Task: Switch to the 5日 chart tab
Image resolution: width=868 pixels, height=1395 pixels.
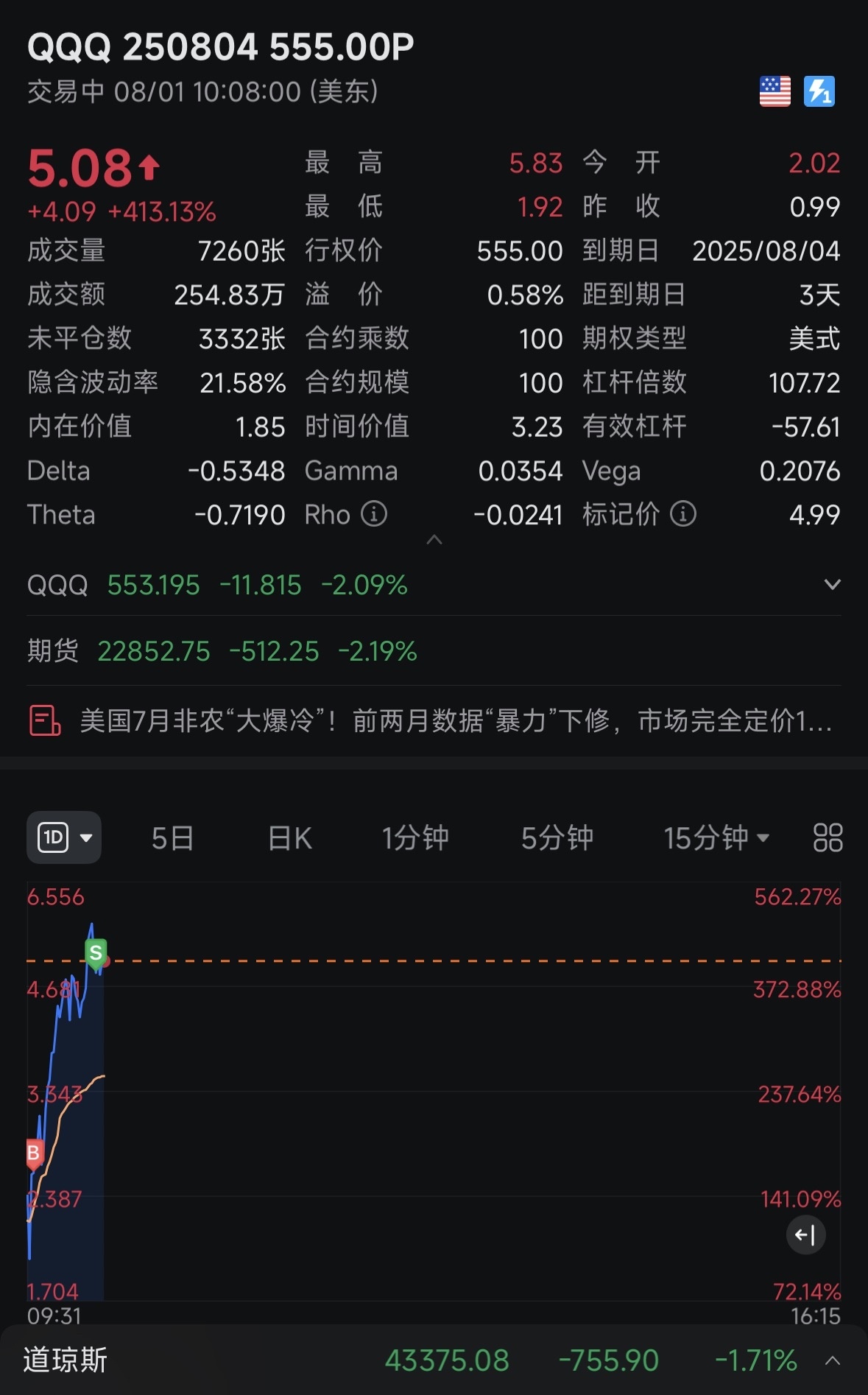Action: (172, 838)
